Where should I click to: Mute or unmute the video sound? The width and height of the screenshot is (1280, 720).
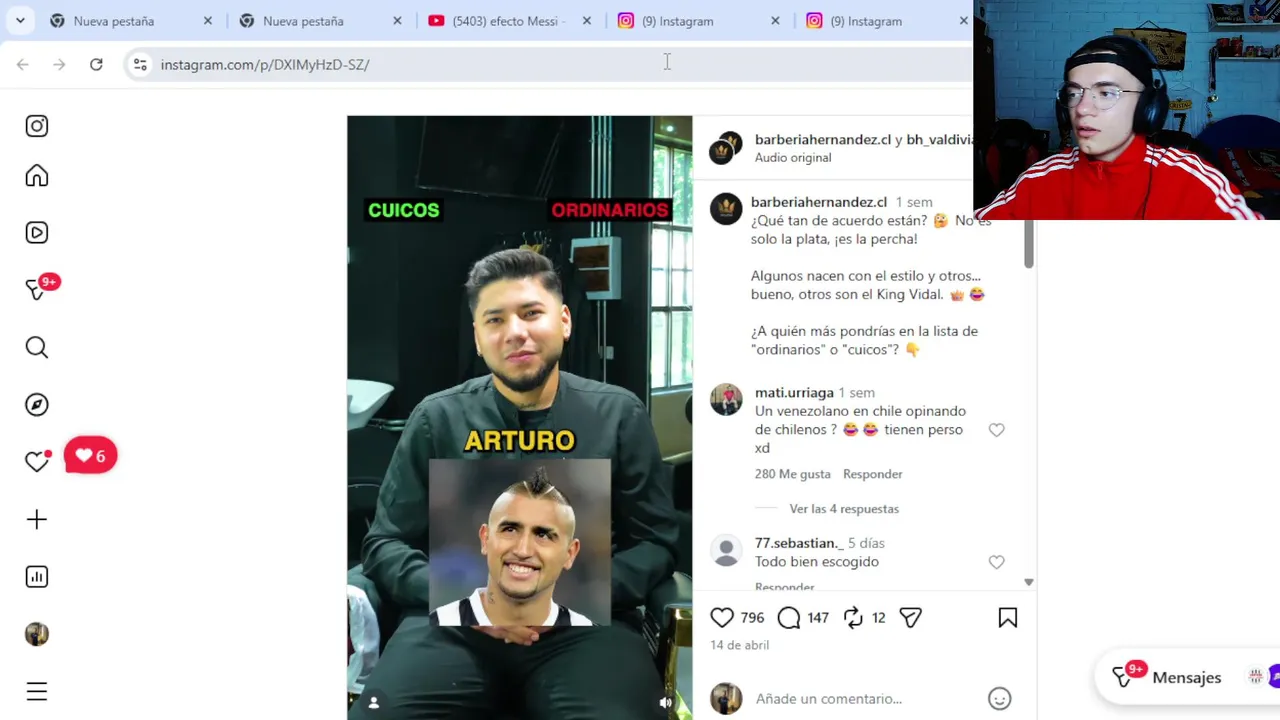pos(666,702)
